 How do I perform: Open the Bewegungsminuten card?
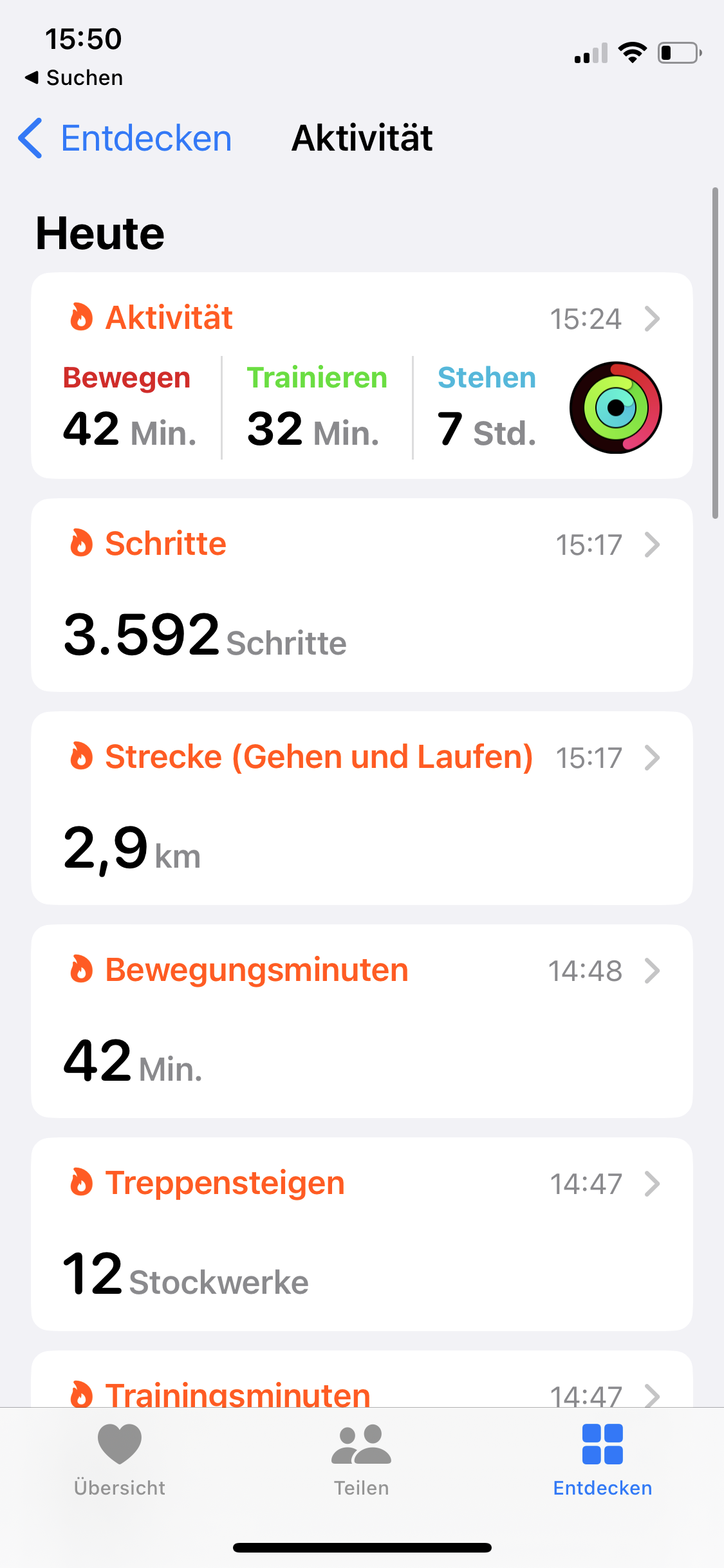click(362, 1021)
